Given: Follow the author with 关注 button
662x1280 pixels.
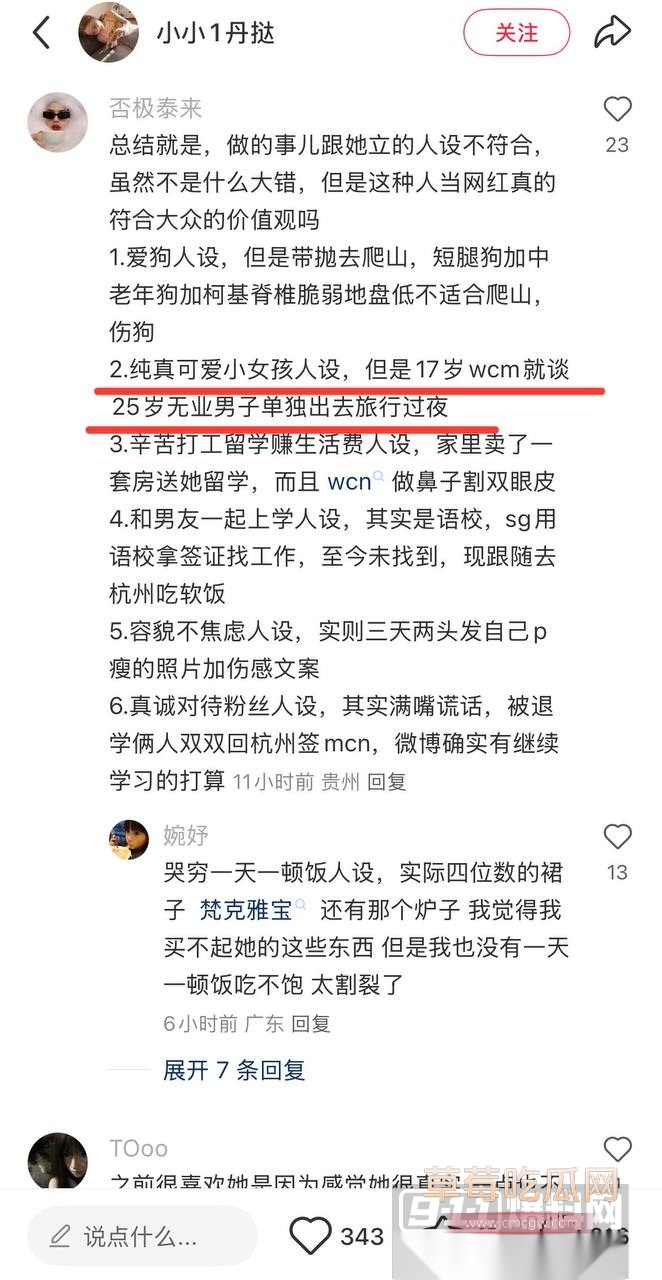Looking at the screenshot, I should coord(516,33).
